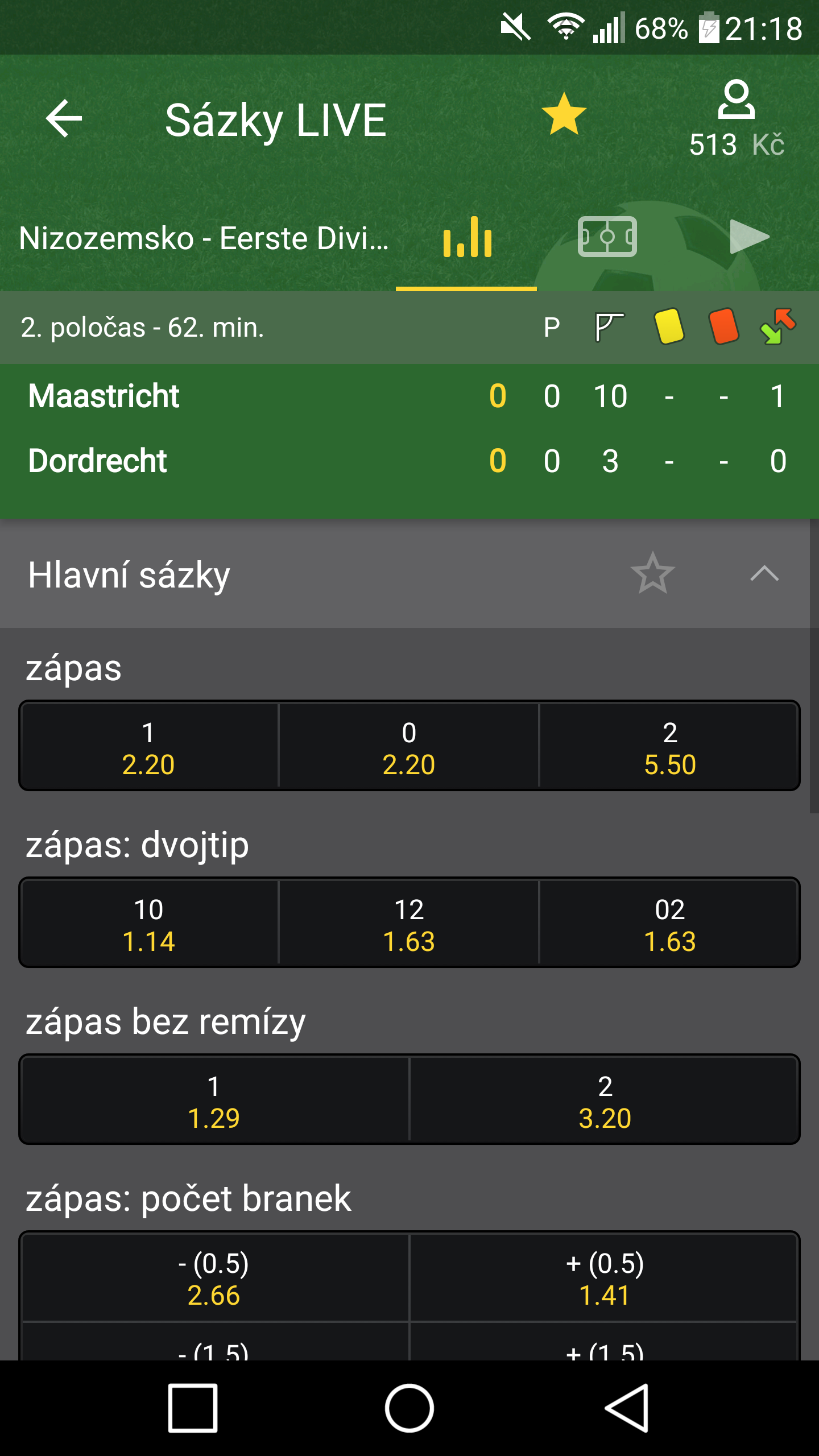Select under 0.5 goals at 2.66

[214, 1277]
